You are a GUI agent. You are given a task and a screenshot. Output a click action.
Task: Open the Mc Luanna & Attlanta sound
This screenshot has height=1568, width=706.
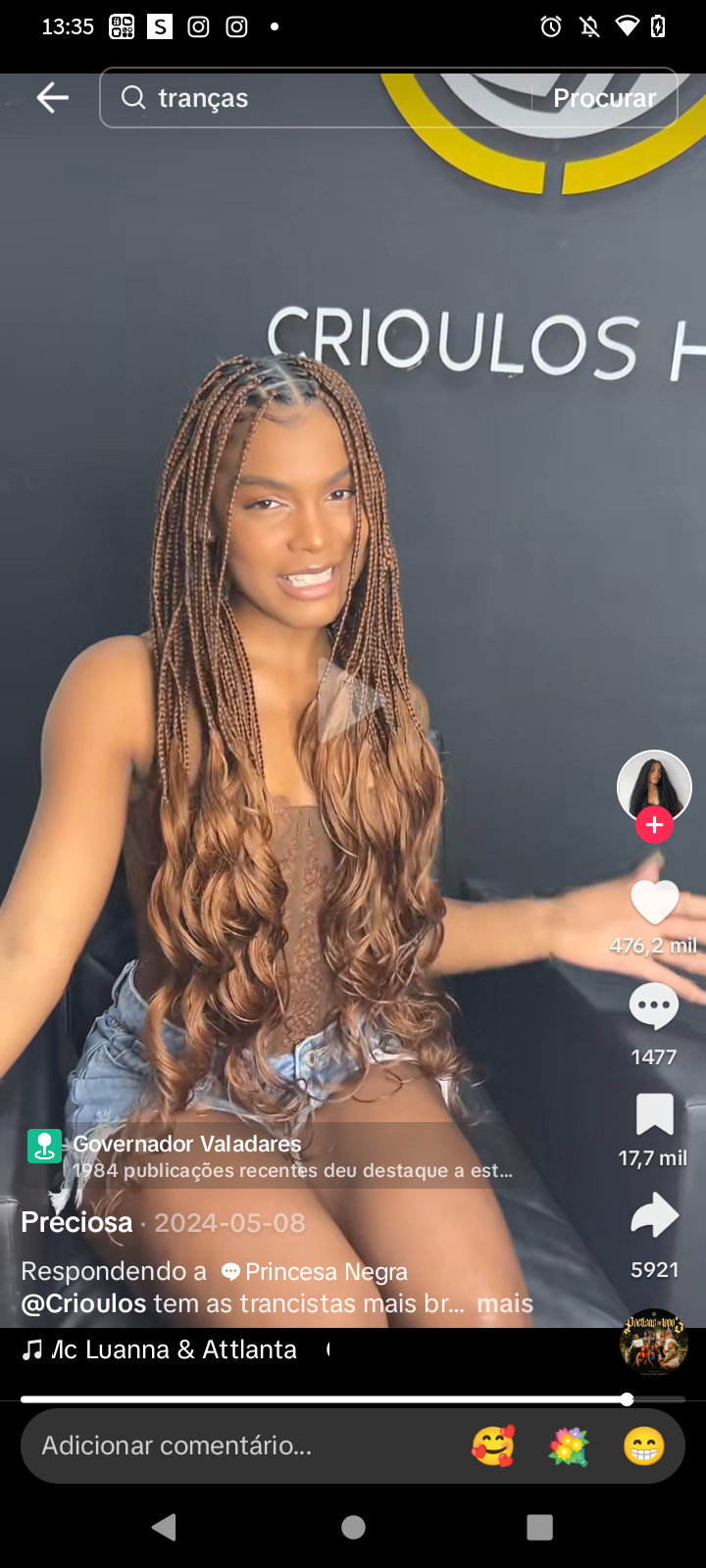[173, 1349]
